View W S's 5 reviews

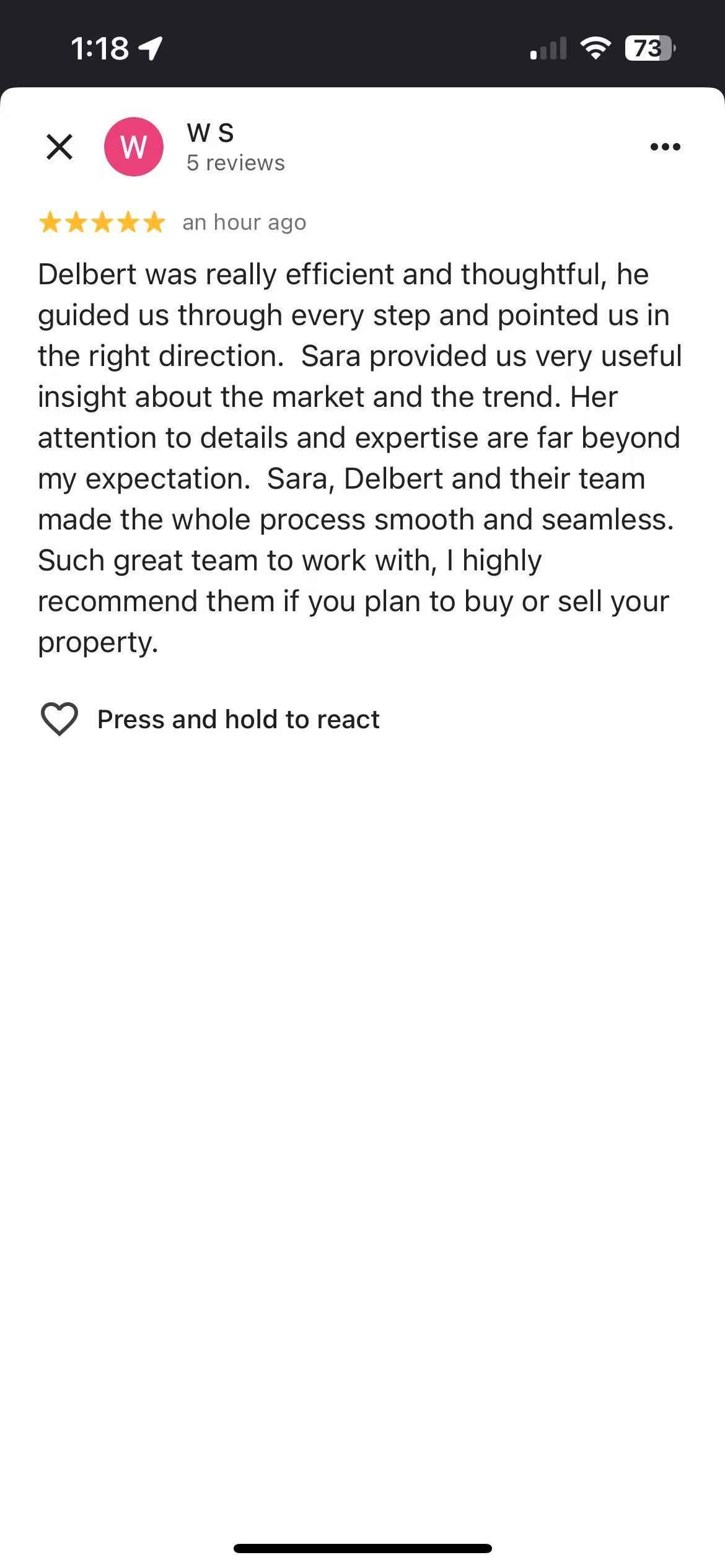coord(235,163)
